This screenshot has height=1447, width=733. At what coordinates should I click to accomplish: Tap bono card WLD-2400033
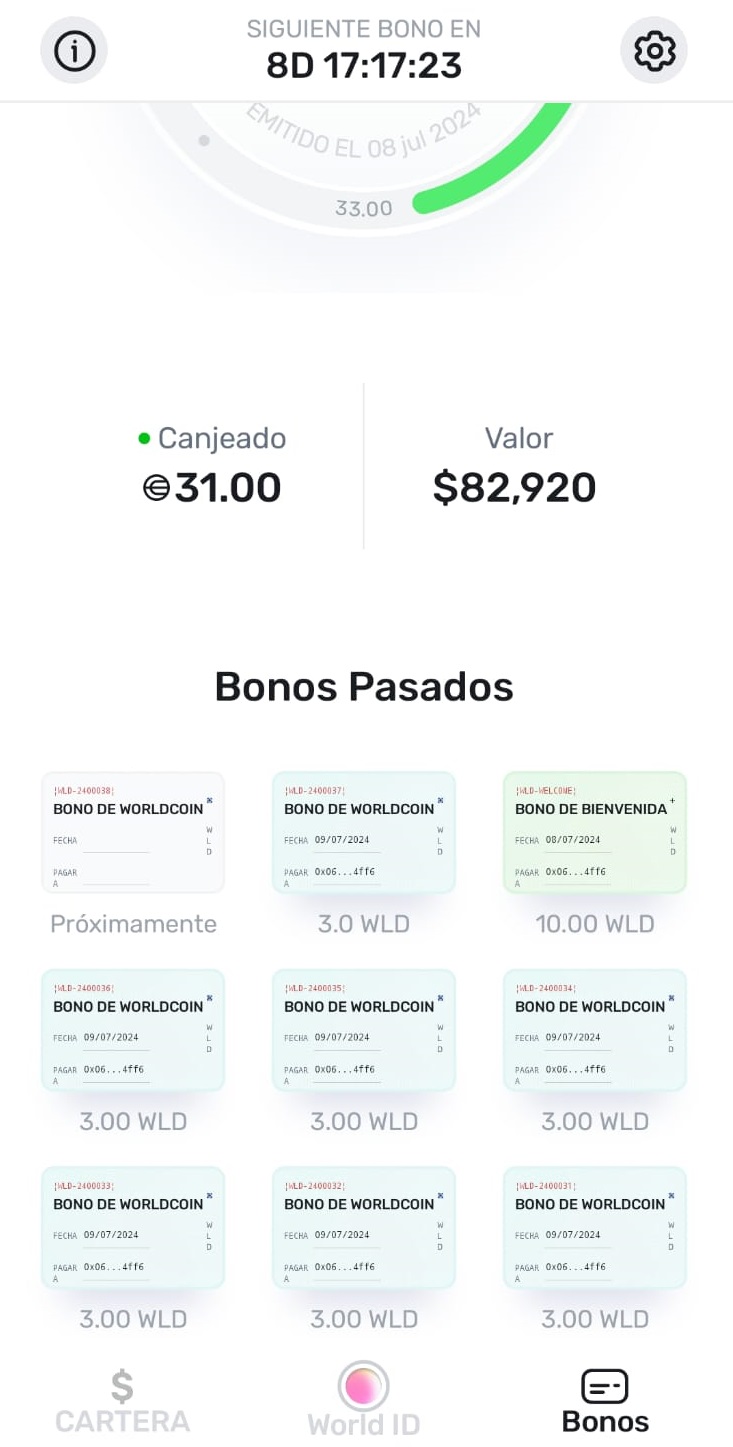click(133, 1228)
